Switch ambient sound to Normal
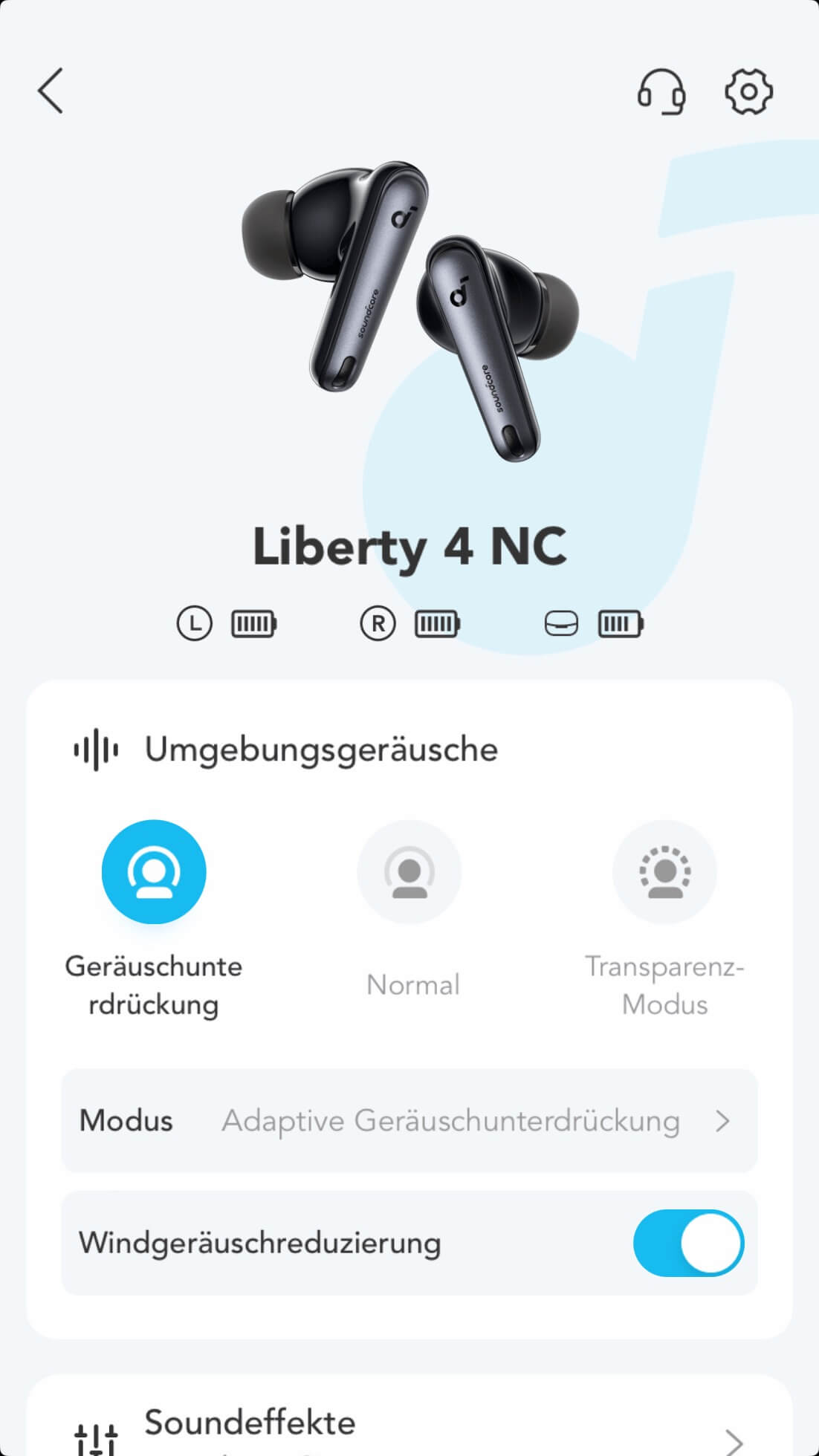The image size is (819, 1456). point(409,872)
